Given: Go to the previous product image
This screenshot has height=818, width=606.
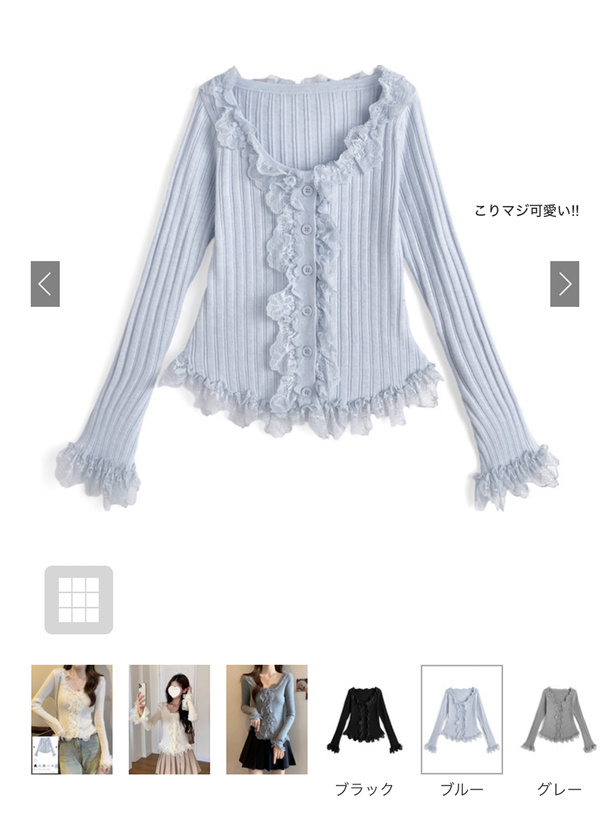Looking at the screenshot, I should coord(45,284).
